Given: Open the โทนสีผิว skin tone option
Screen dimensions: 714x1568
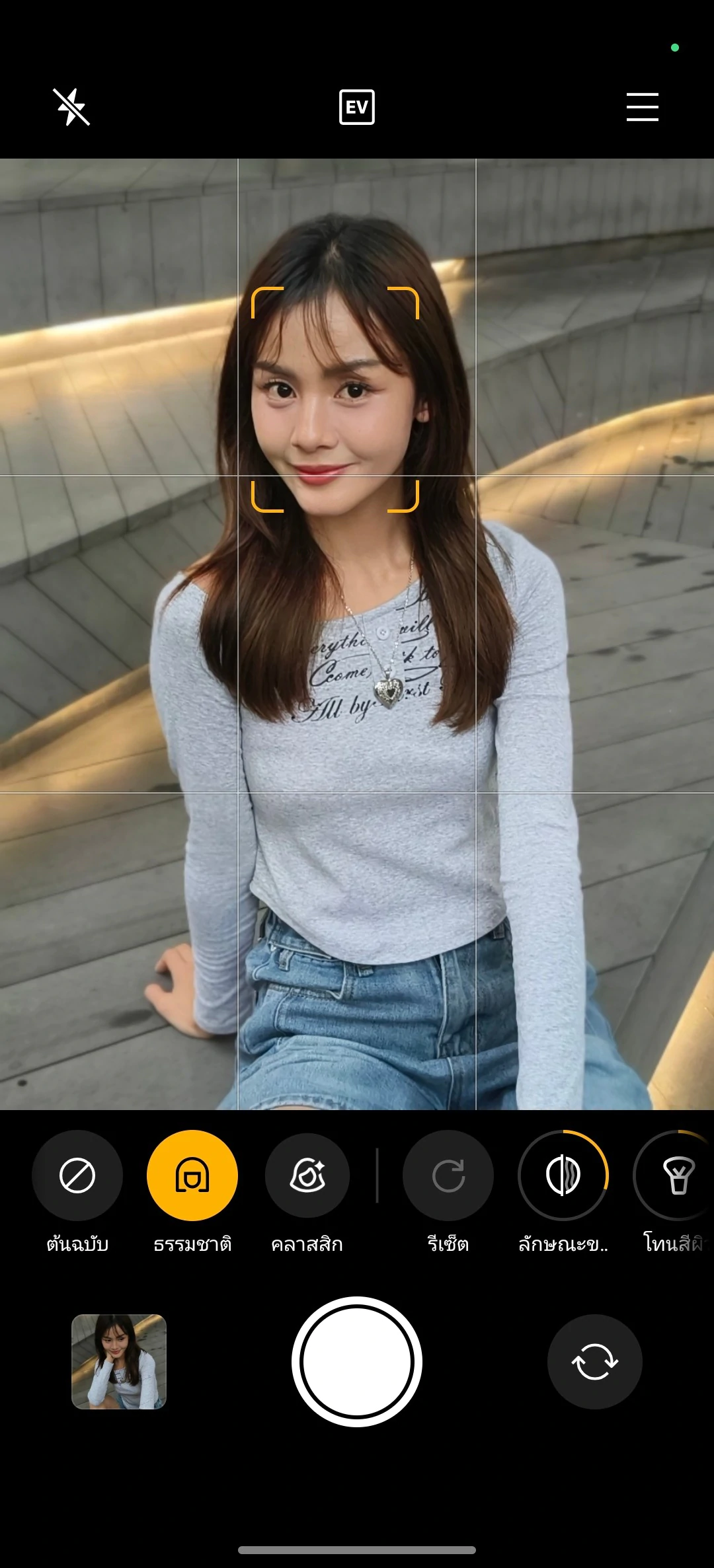Looking at the screenshot, I should coord(674,1176).
